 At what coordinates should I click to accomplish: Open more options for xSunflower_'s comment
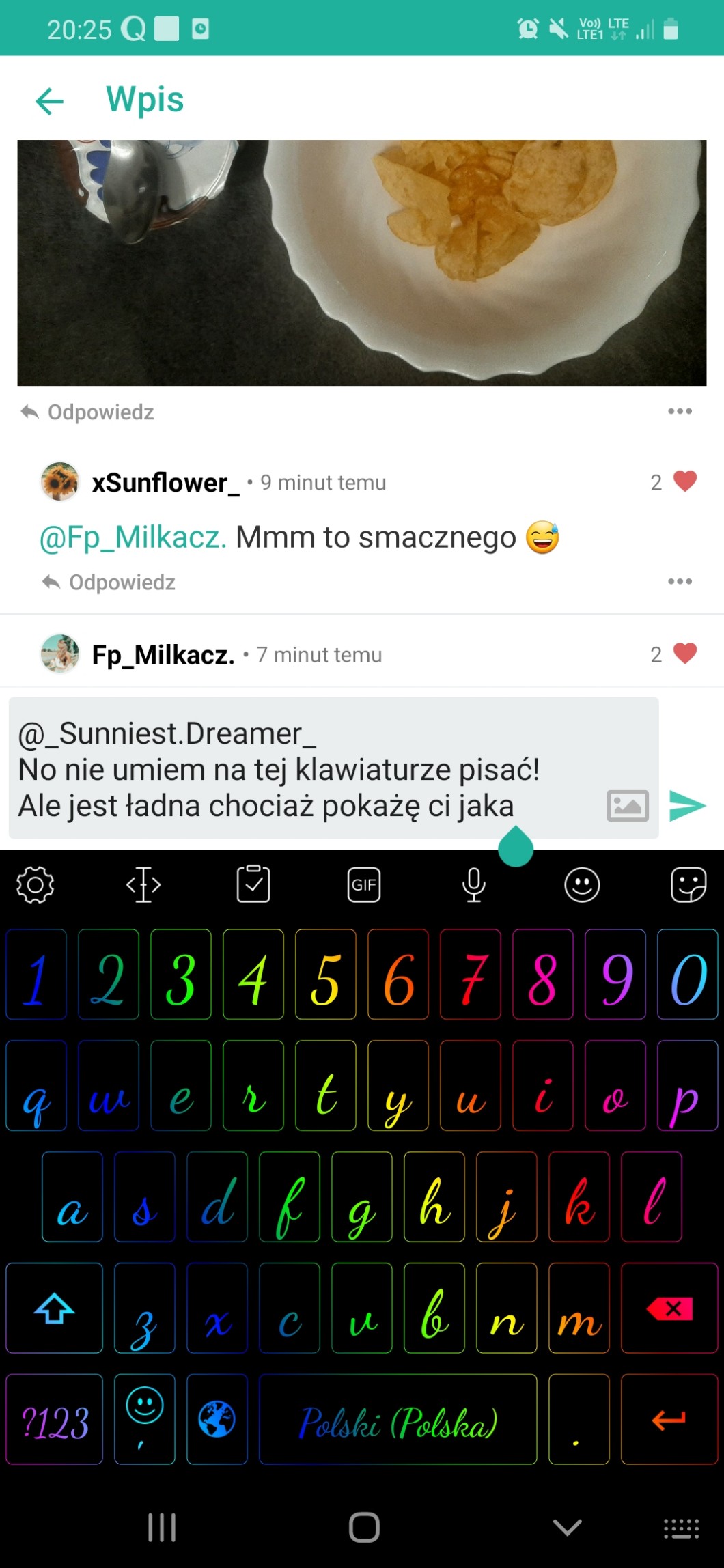pyautogui.click(x=680, y=582)
